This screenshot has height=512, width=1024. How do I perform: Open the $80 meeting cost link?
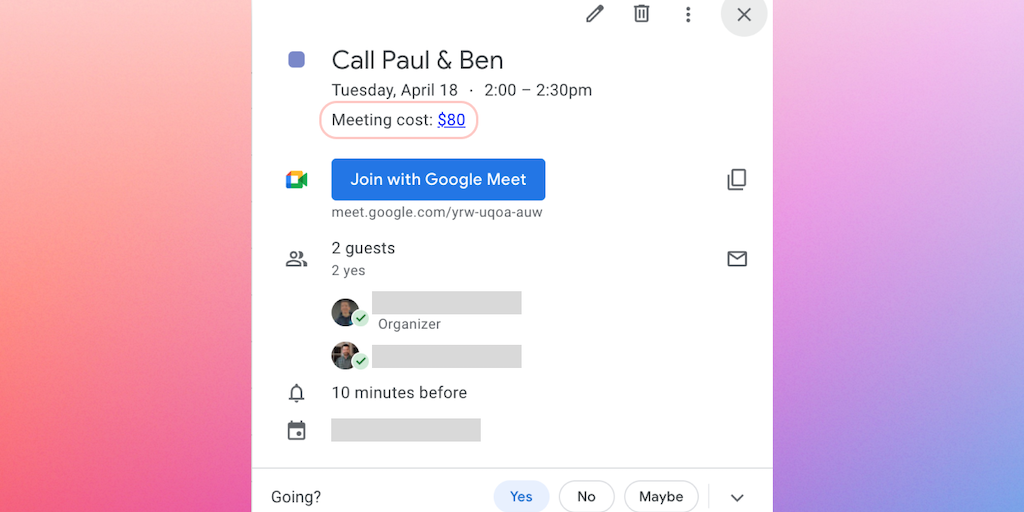451,120
